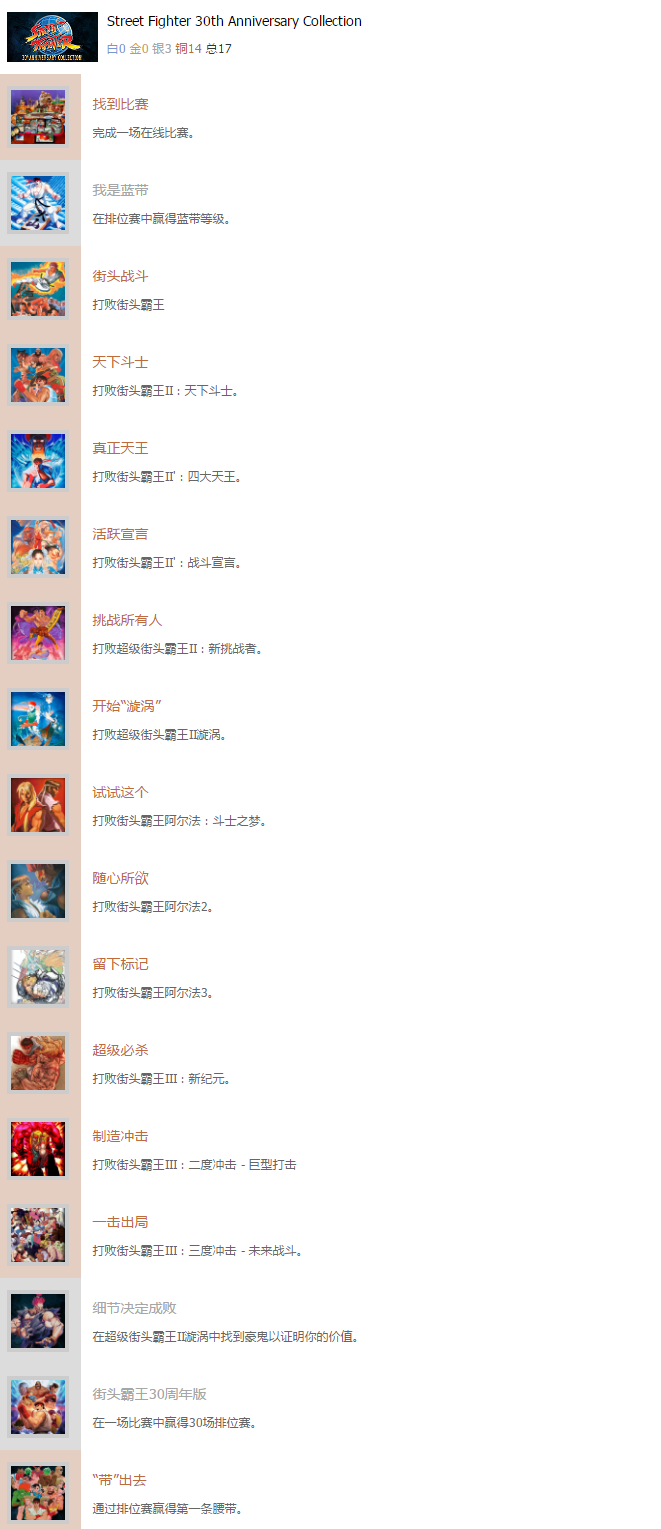Viewport: 661px width, 1529px height.
Task: Open the "带"出去 trophy
Action: (119, 1480)
